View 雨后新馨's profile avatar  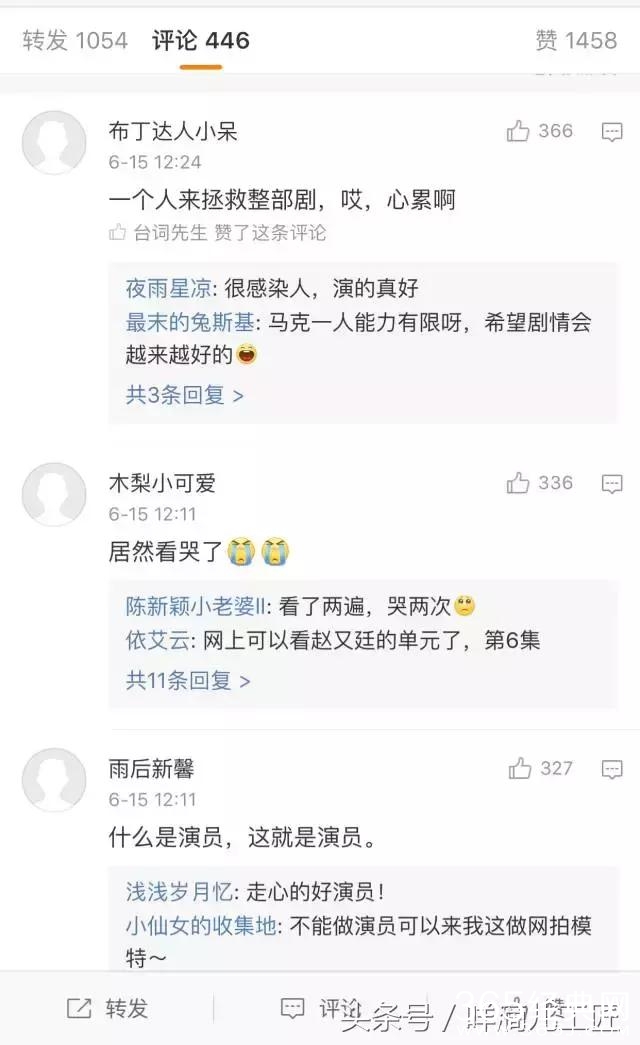54,780
